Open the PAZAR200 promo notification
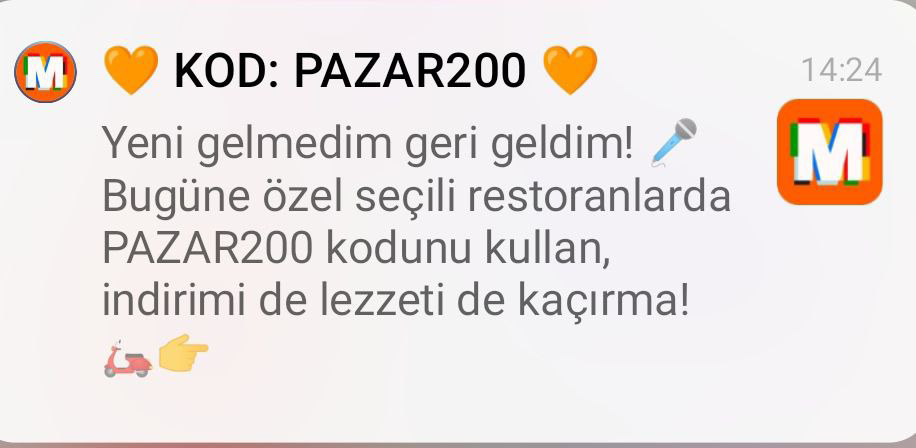This screenshot has height=448, width=916. [x=415, y=222]
